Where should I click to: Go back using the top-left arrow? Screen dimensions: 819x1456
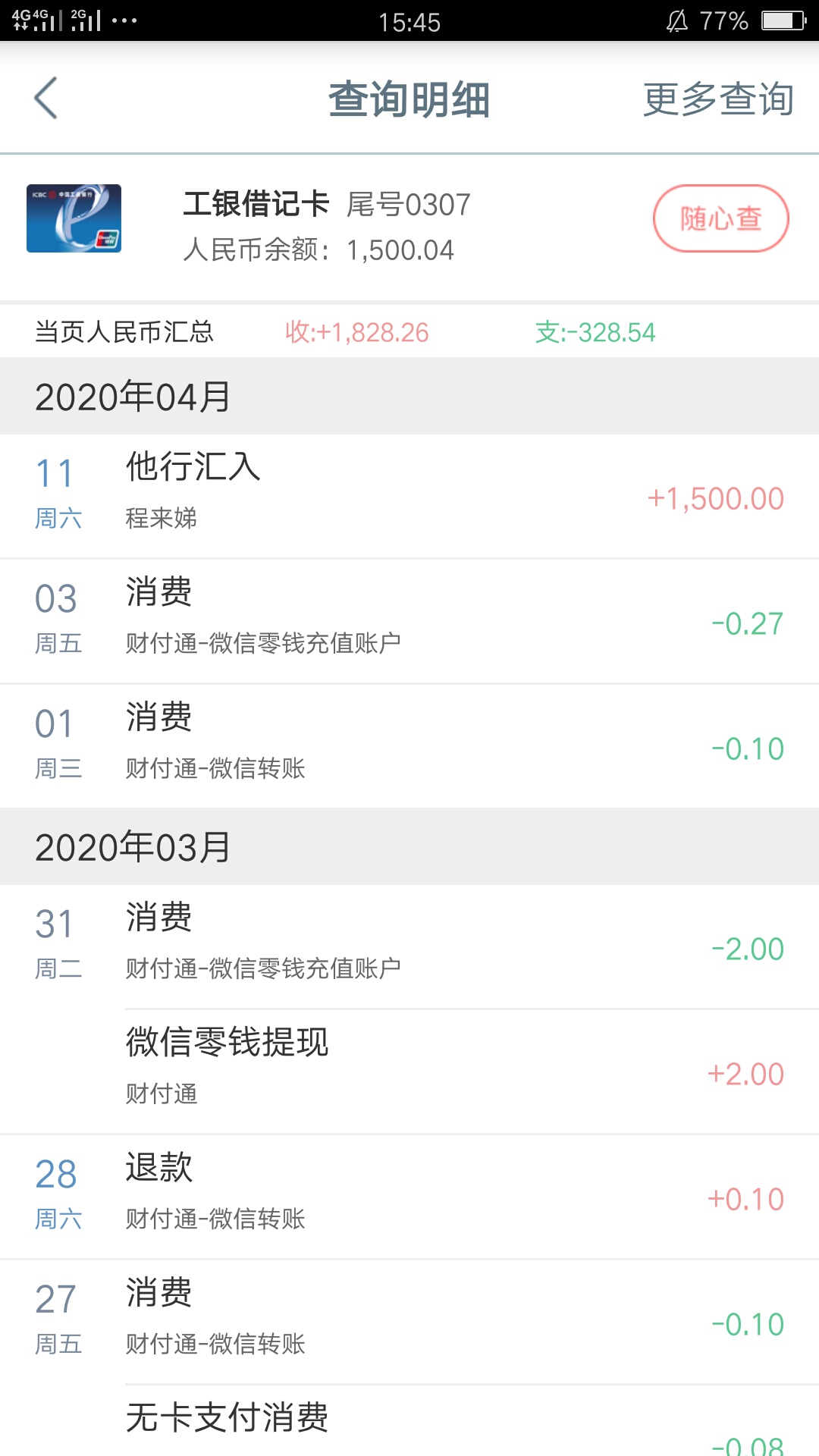click(46, 98)
